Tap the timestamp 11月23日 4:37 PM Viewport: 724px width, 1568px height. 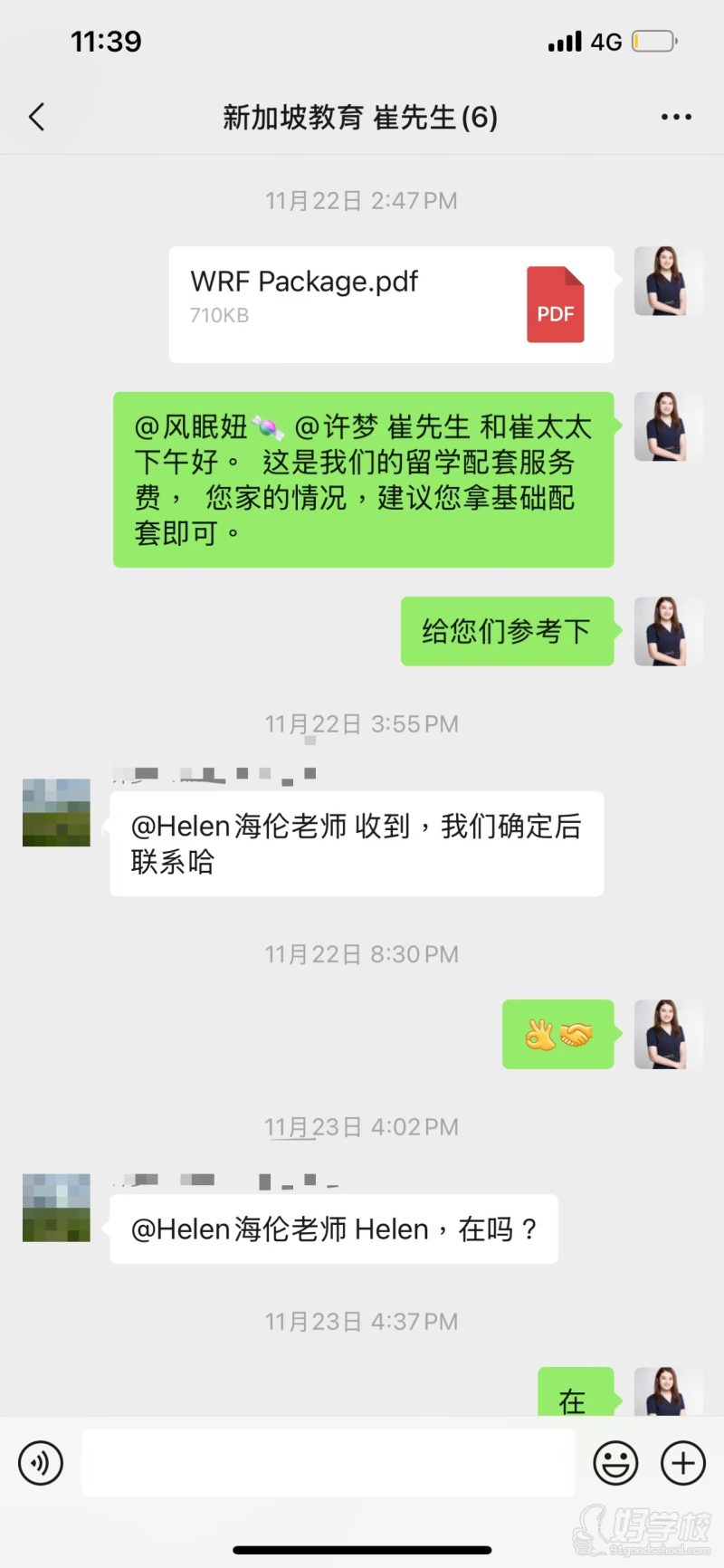click(362, 1321)
